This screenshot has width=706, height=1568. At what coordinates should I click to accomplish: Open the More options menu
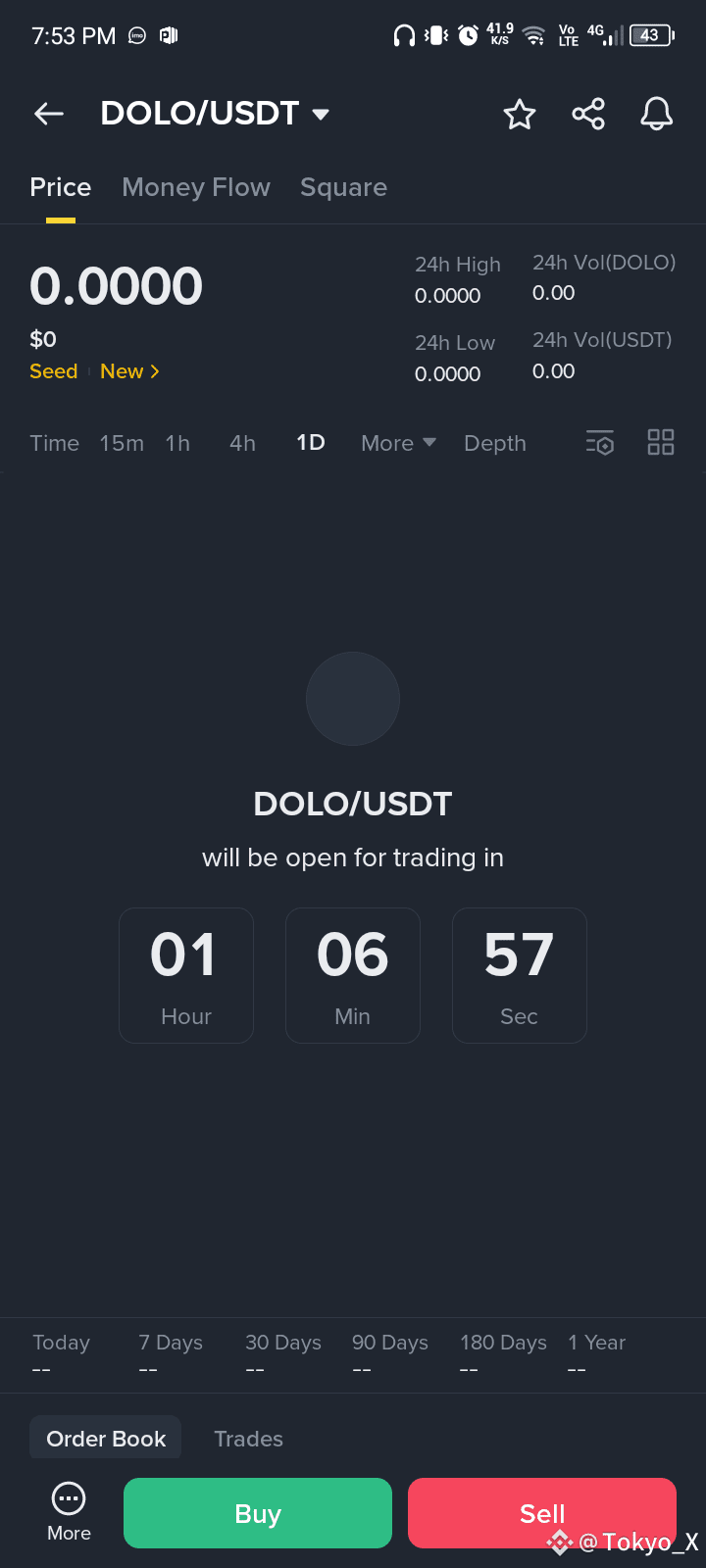[x=69, y=1513]
